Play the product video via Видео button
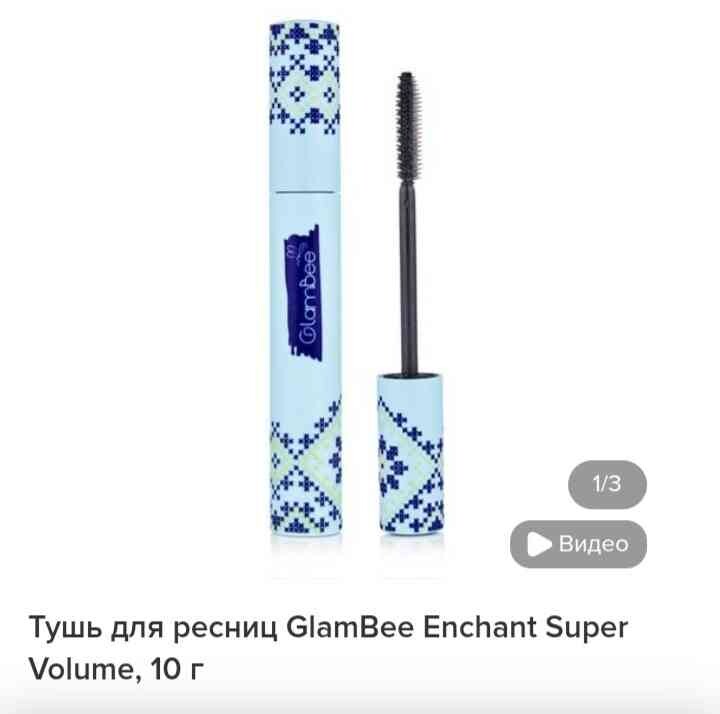The height and width of the screenshot is (714, 720). 578,544
